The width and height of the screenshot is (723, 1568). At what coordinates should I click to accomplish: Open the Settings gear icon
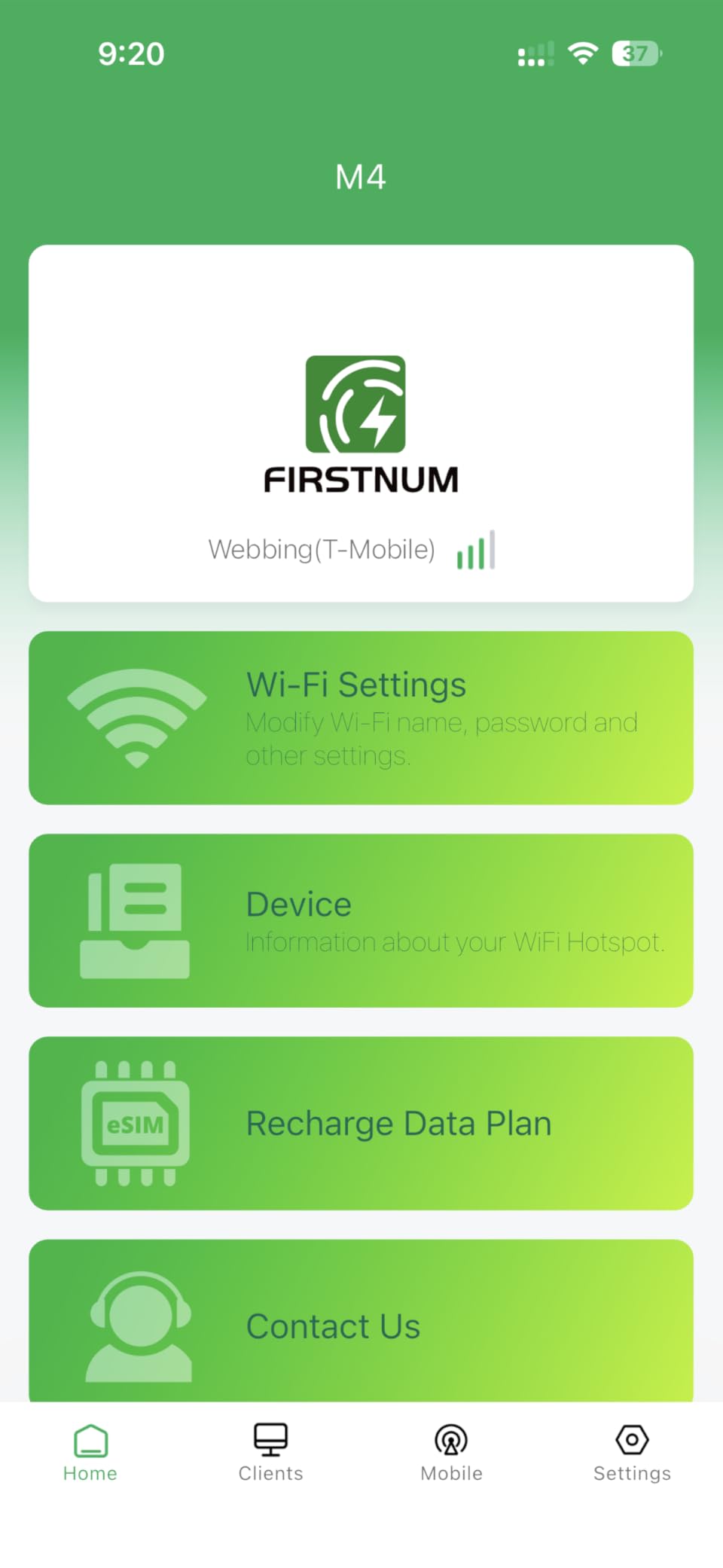[632, 1438]
